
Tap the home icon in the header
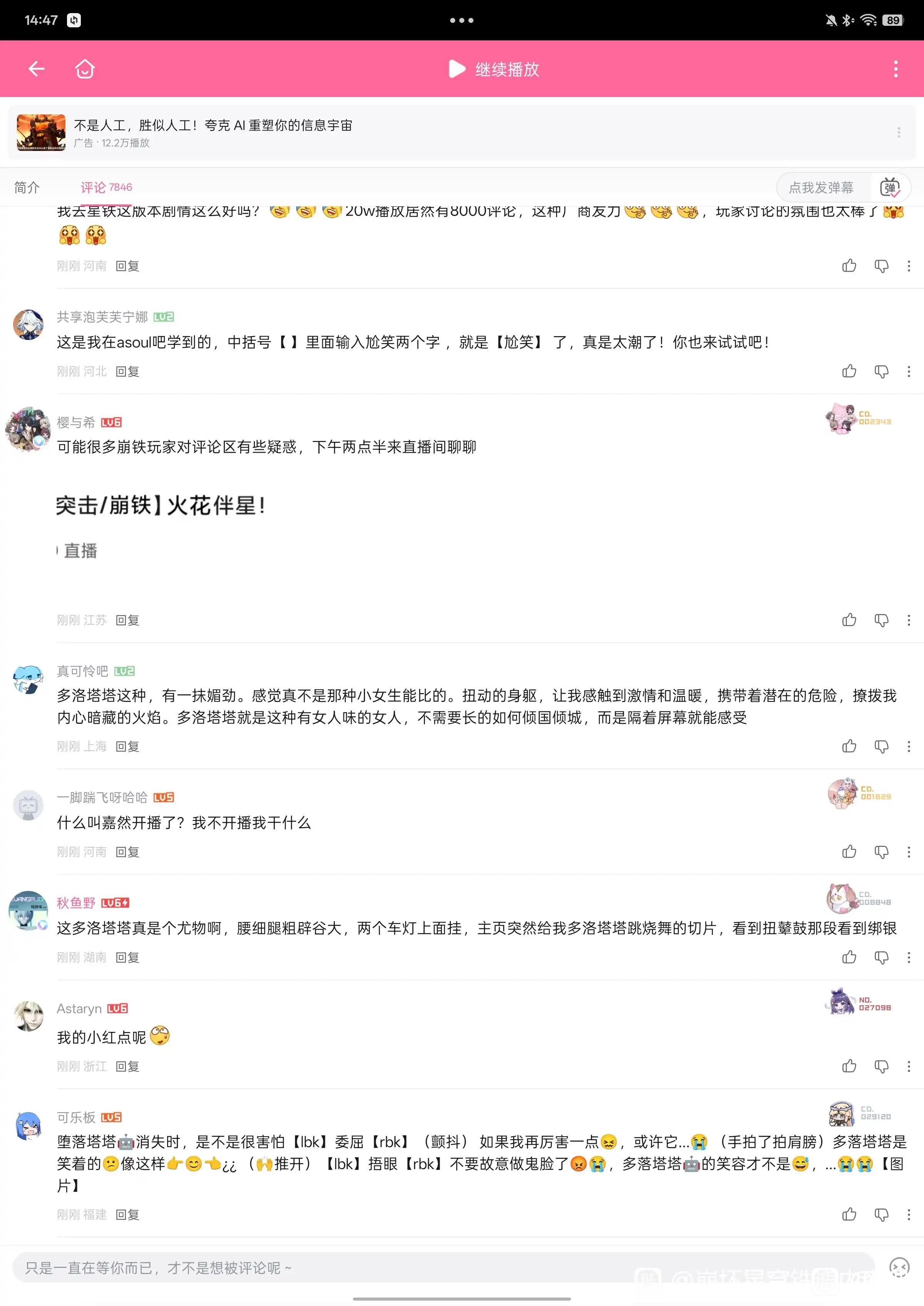coord(85,69)
